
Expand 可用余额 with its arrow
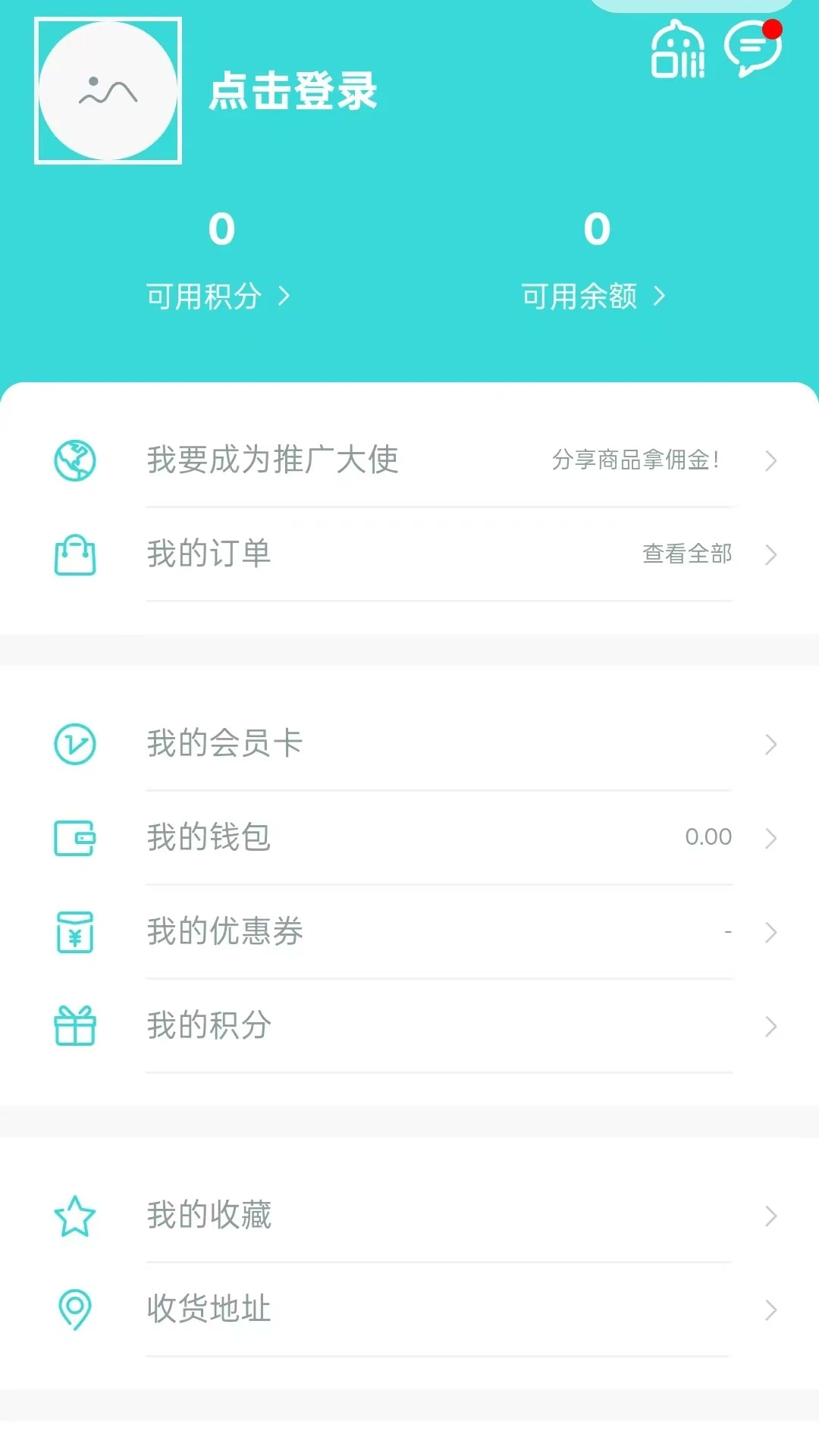pos(659,297)
